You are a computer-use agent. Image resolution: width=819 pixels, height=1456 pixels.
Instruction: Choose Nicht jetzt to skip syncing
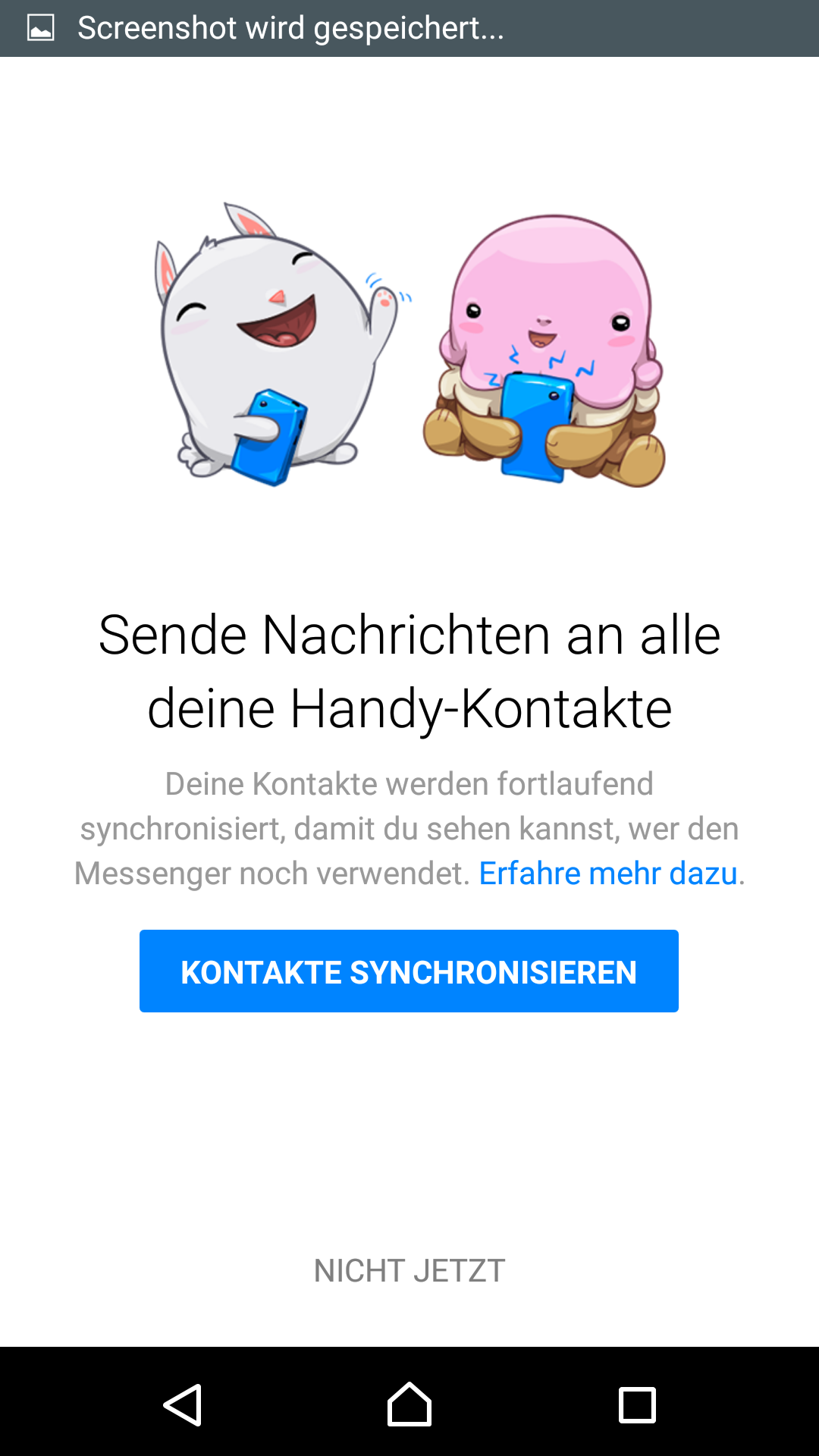[409, 1271]
